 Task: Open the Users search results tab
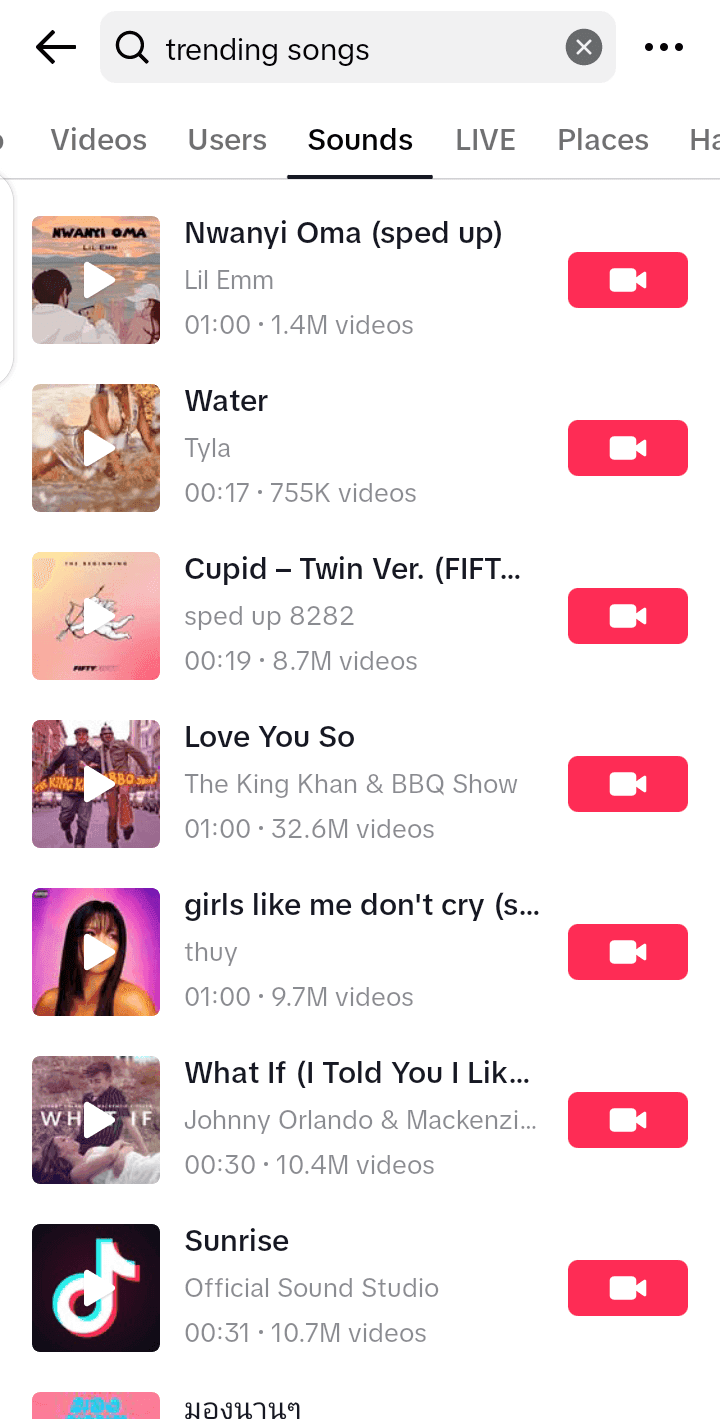coord(227,140)
